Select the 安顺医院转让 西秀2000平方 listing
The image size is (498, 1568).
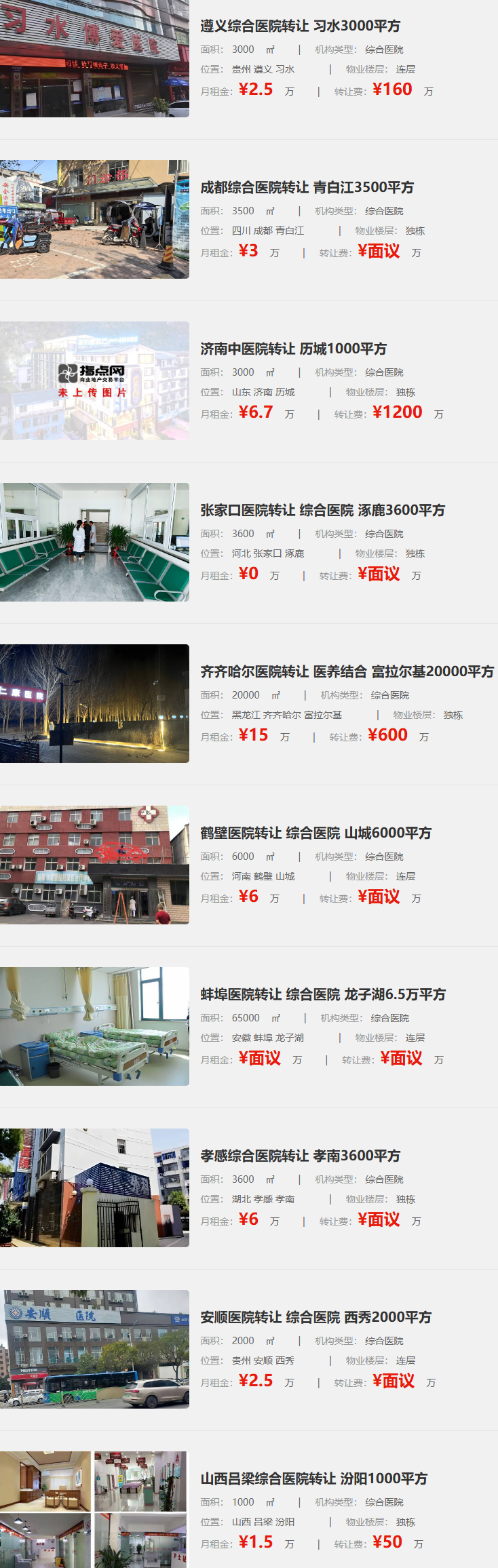coord(315,1318)
